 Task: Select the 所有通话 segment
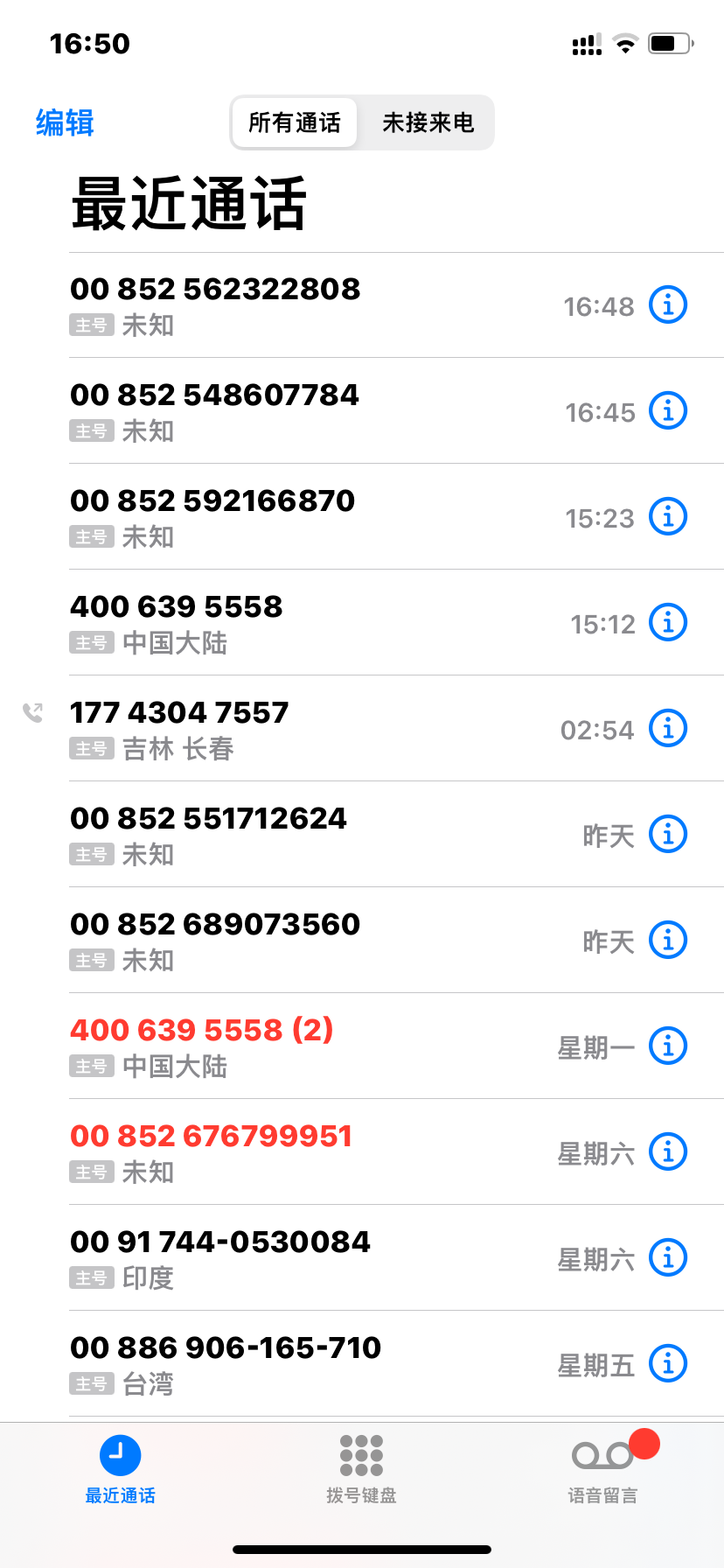295,122
